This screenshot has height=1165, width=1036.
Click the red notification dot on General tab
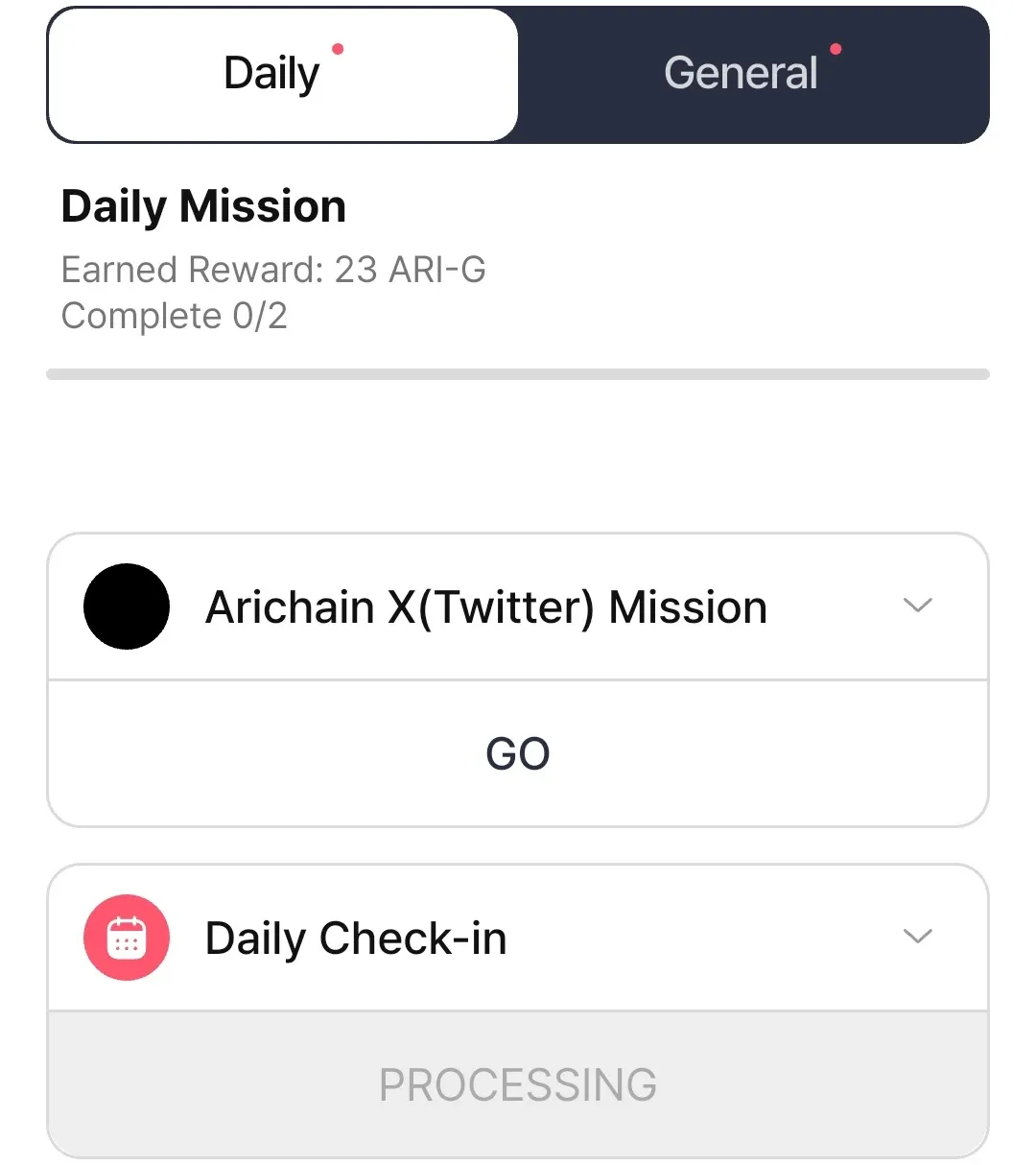coord(836,48)
